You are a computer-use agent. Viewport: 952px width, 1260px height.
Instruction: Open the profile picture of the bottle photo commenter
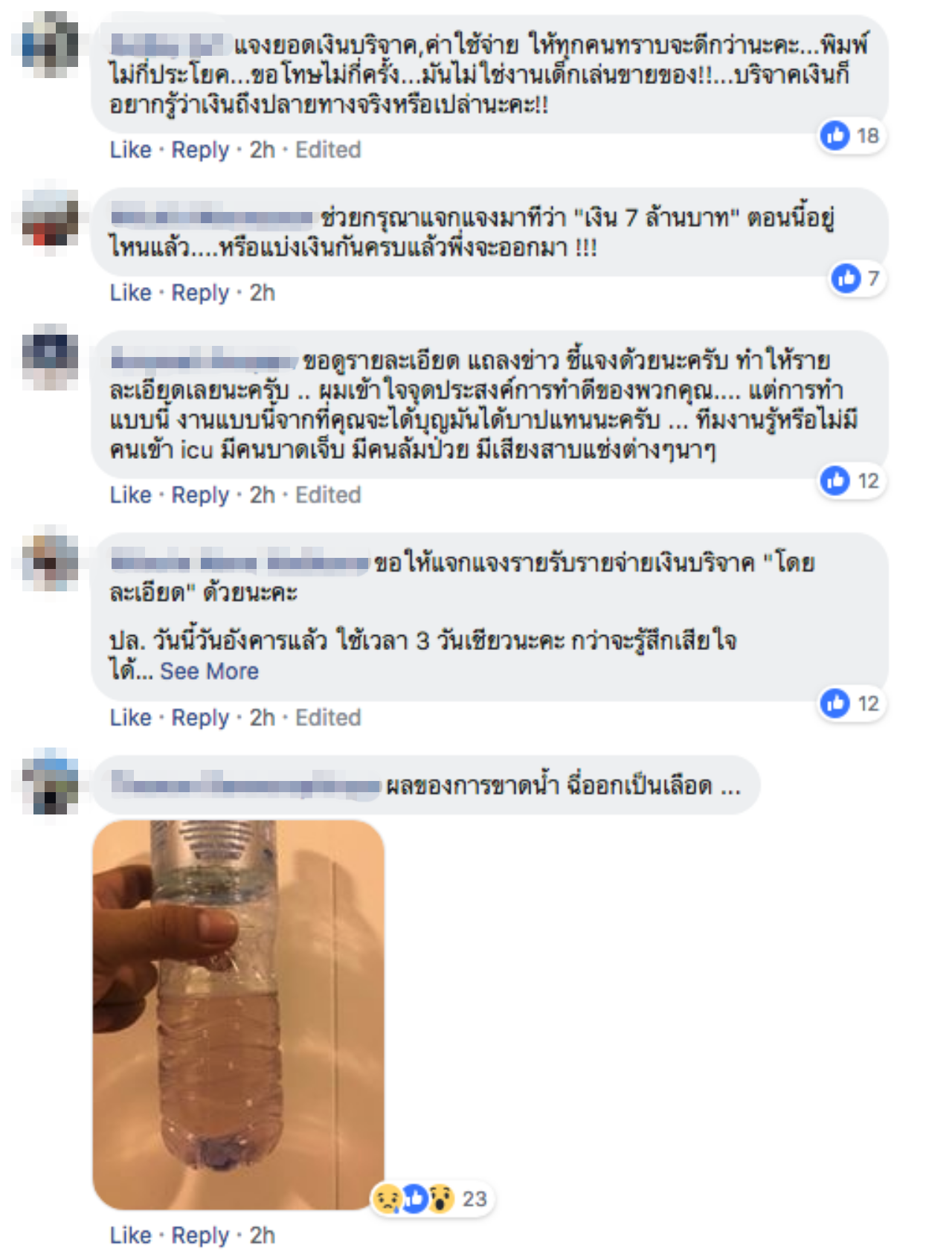[x=51, y=782]
